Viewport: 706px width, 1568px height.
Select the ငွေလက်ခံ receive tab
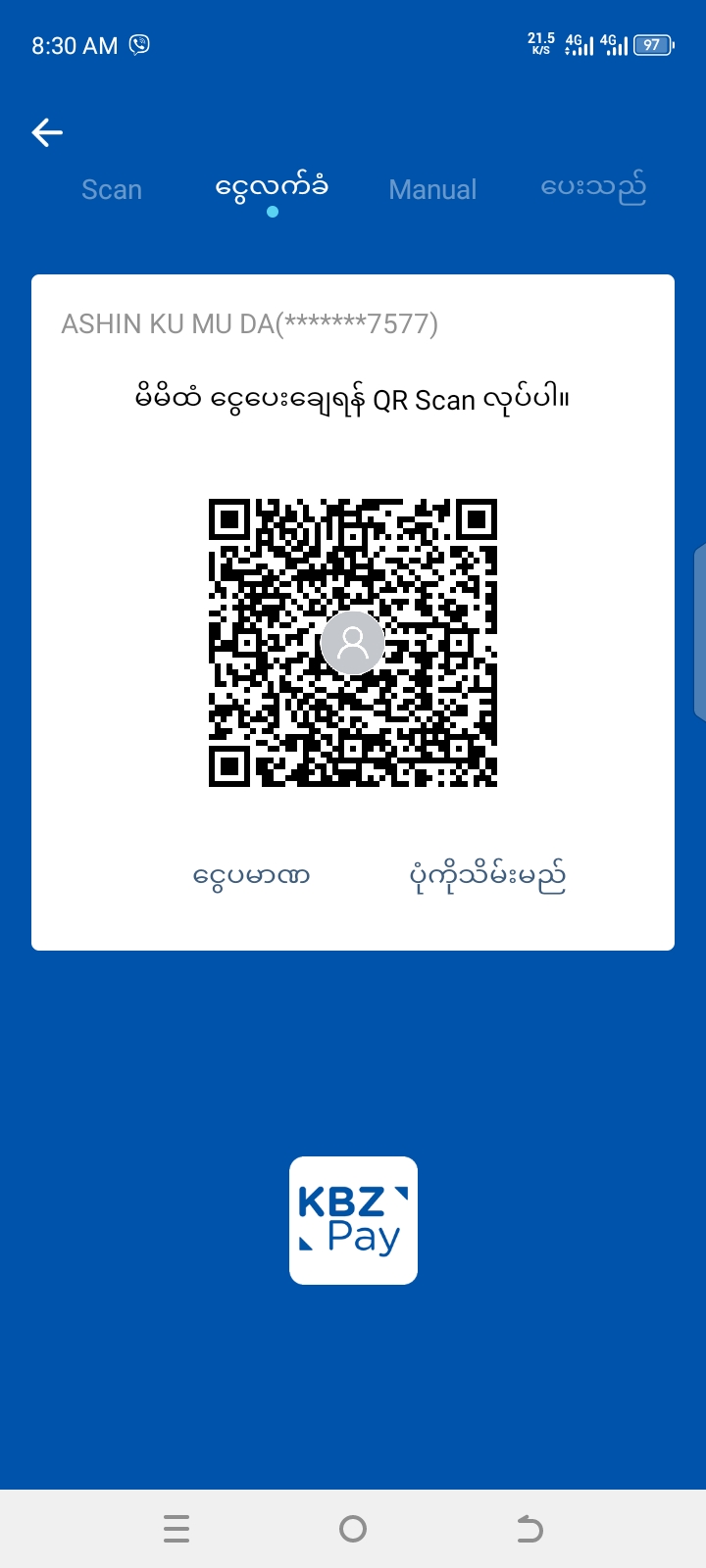tap(272, 187)
